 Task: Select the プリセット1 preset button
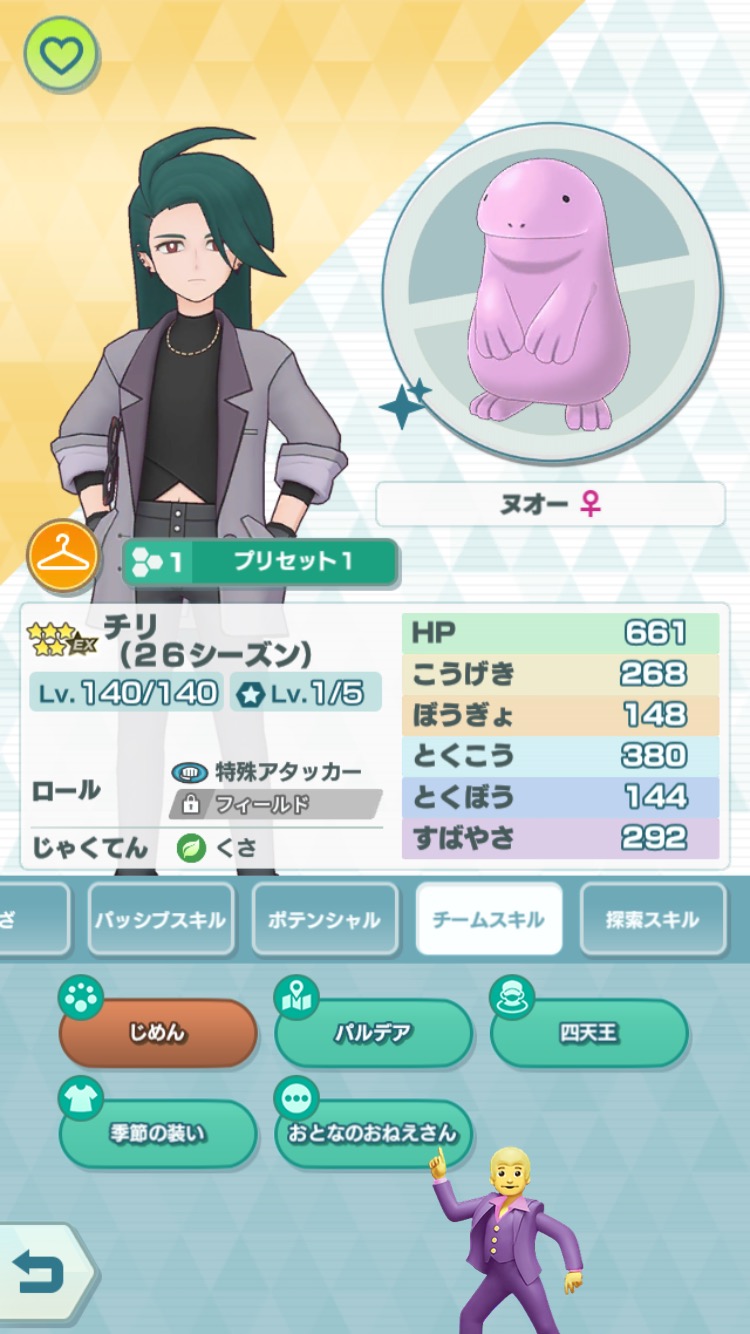point(262,562)
